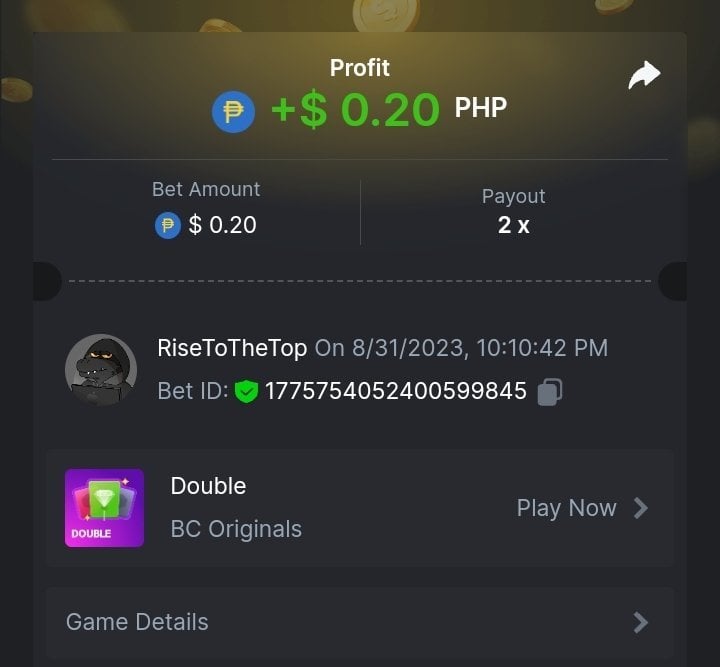This screenshot has height=667, width=720.
Task: Open RiseToTheTop's profile avatar
Action: coord(101,369)
